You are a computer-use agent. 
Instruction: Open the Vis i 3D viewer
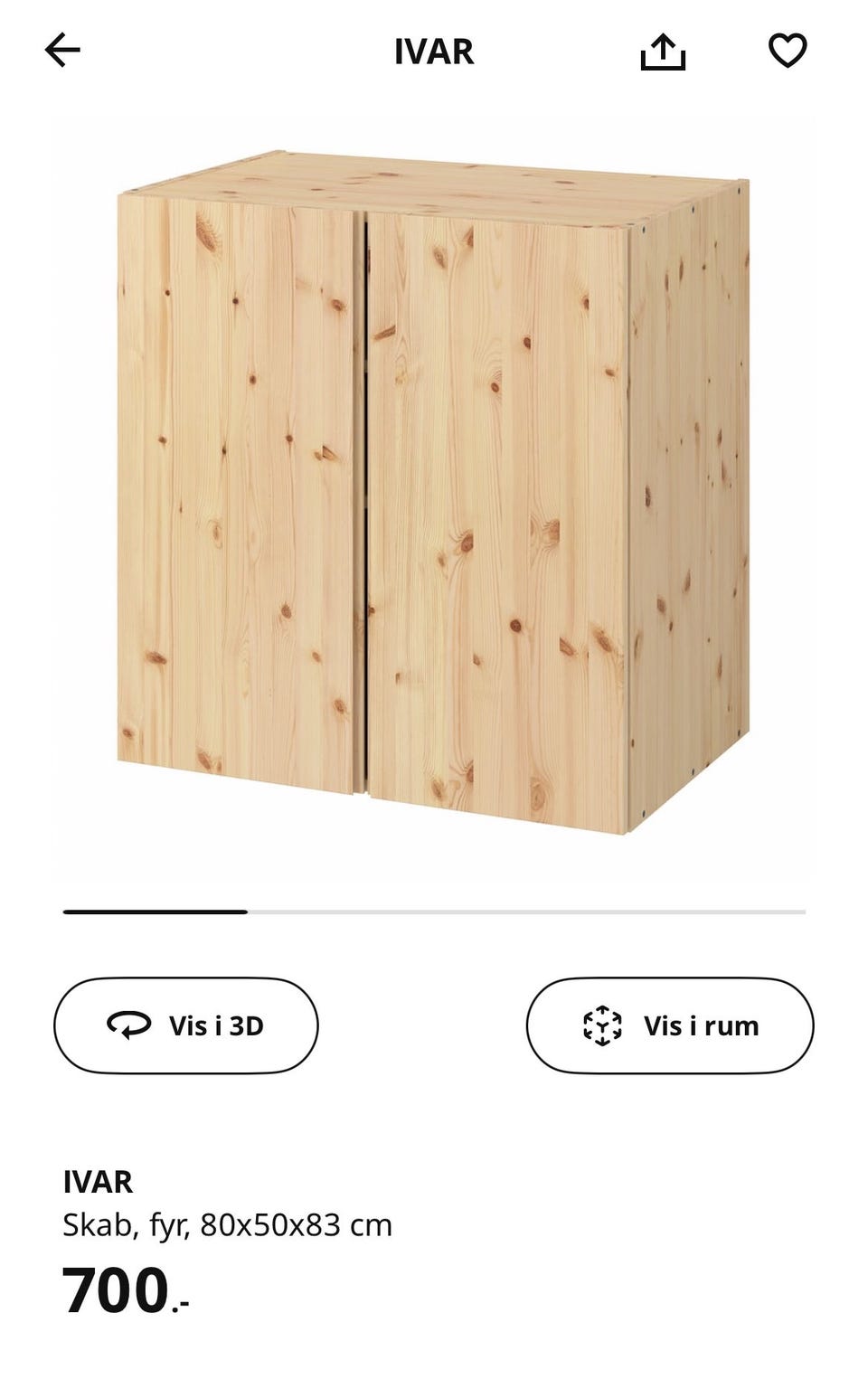click(184, 1025)
